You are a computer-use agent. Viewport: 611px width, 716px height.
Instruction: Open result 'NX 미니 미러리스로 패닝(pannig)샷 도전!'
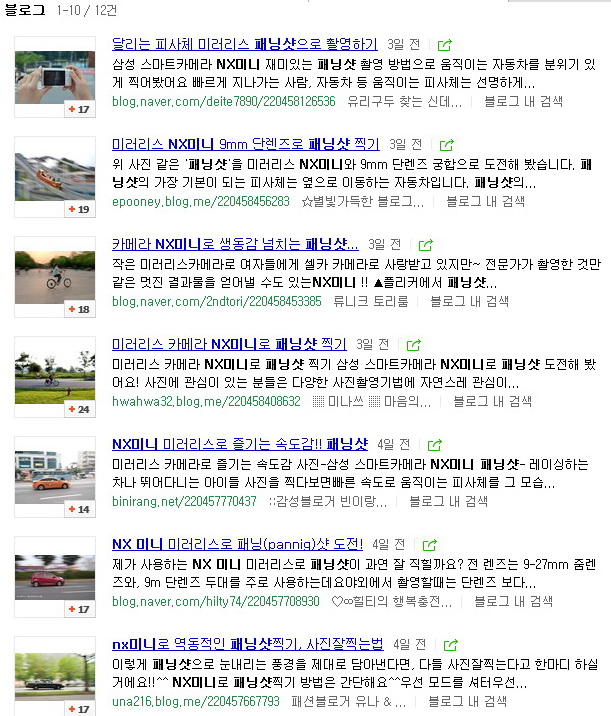tap(237, 544)
